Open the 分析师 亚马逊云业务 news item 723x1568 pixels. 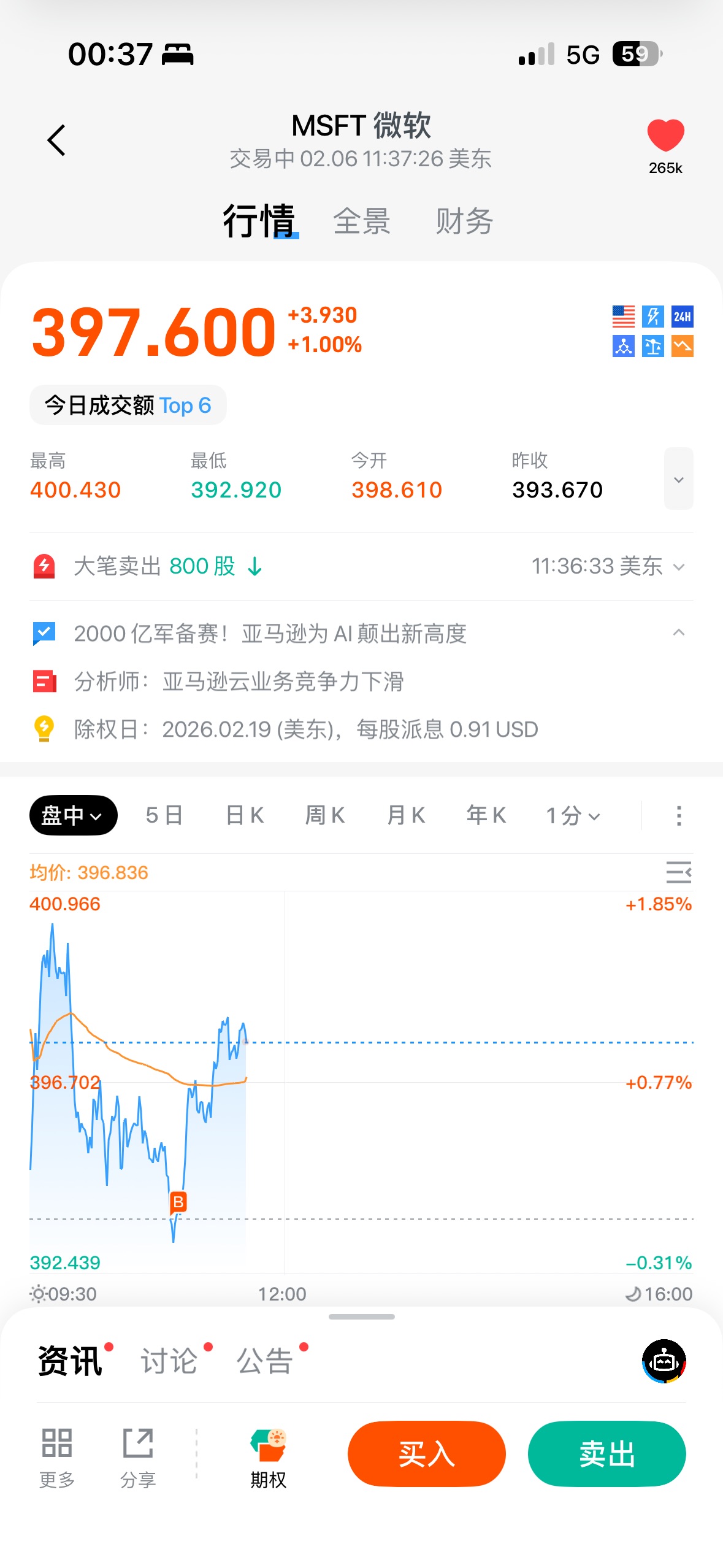(239, 682)
